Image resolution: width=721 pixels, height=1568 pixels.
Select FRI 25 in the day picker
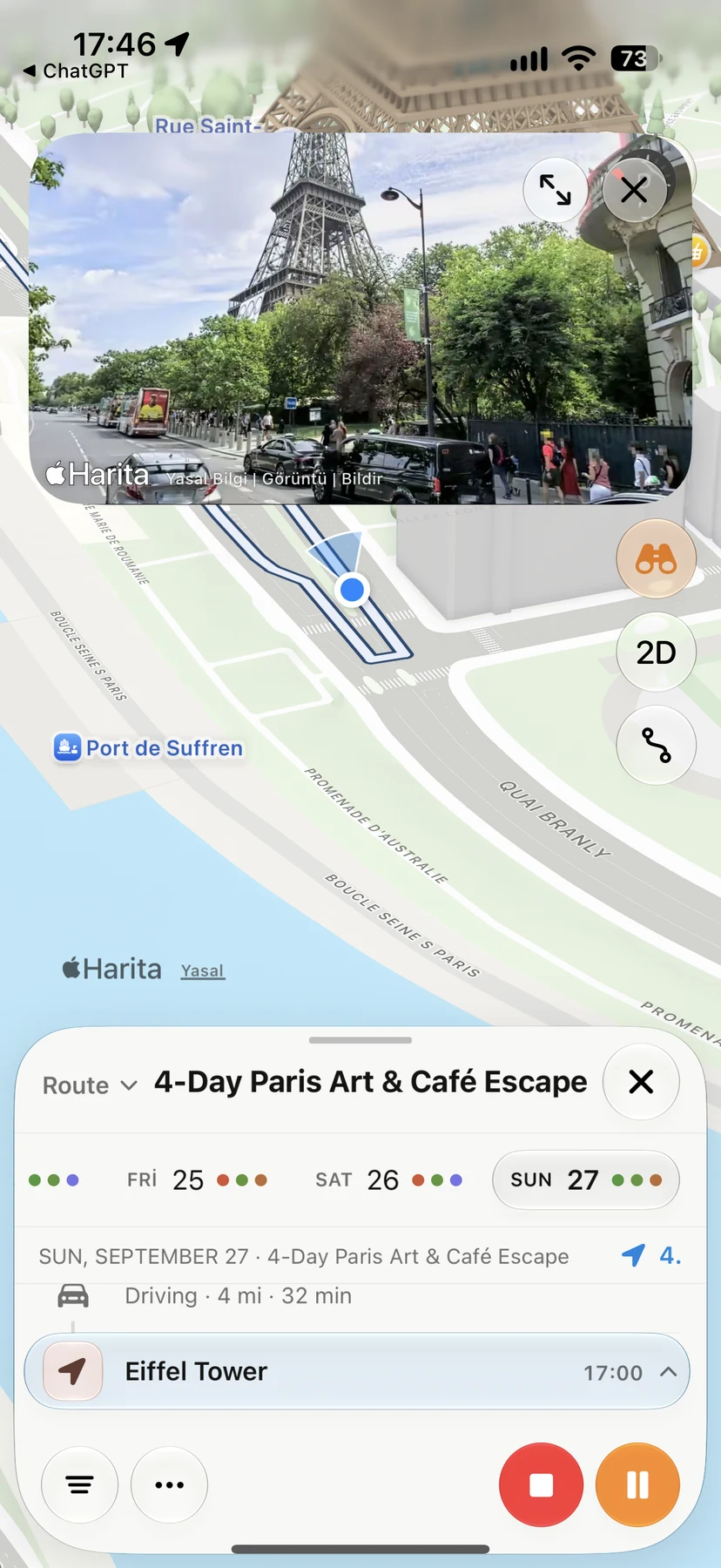[197, 1180]
